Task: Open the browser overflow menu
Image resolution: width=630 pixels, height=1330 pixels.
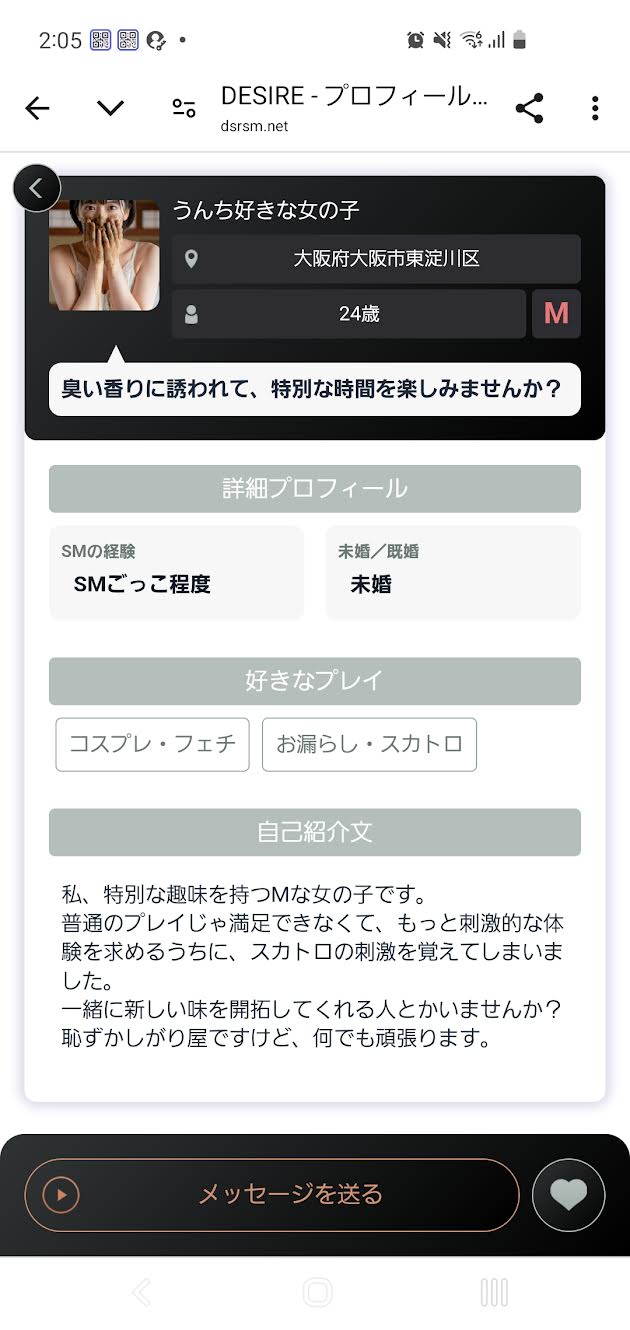Action: (595, 108)
